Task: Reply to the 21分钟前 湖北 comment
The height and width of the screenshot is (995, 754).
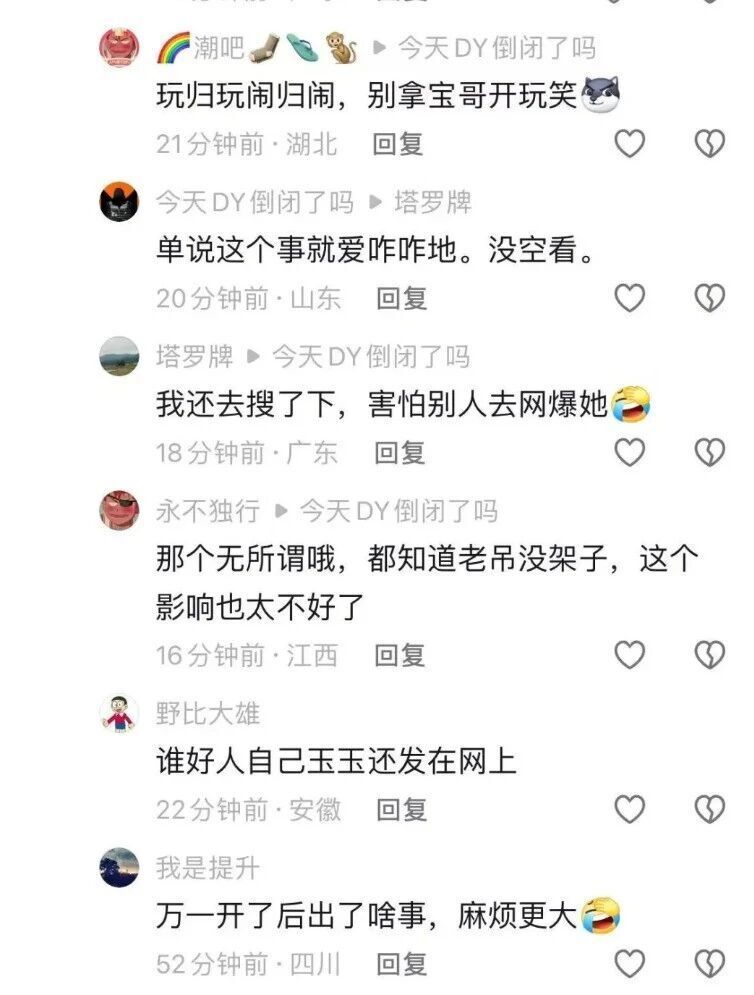Action: 399,144
